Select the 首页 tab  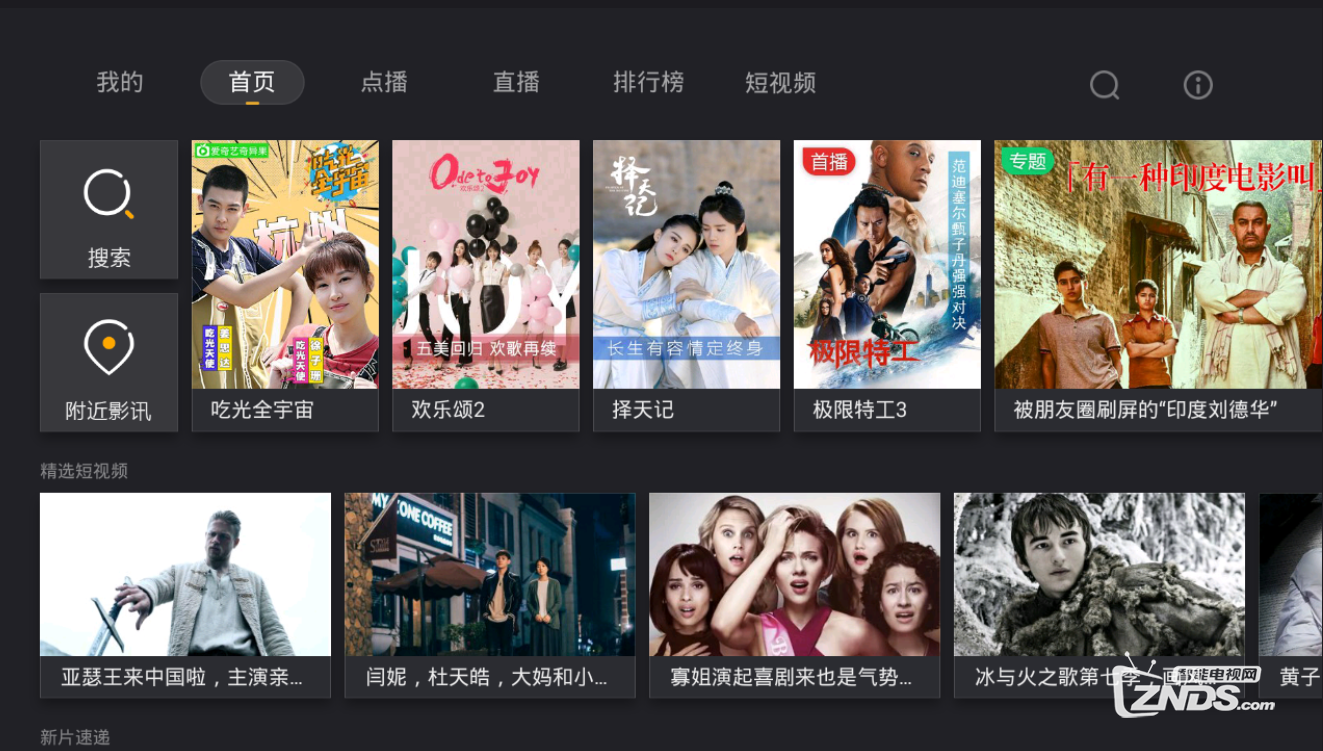(x=252, y=83)
